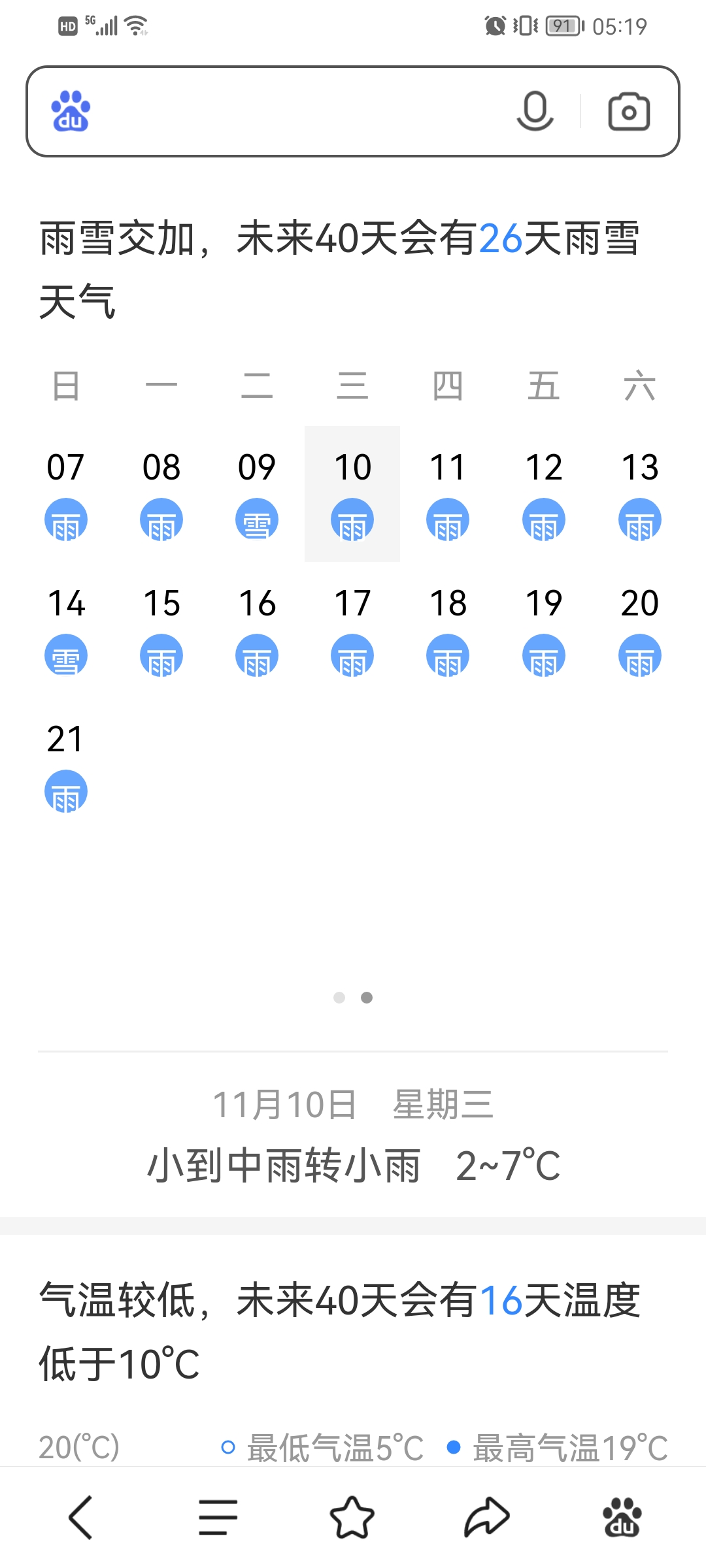Screen dimensions: 706x1568
Task: Select calendar day 09 with snow
Action: 257,494
